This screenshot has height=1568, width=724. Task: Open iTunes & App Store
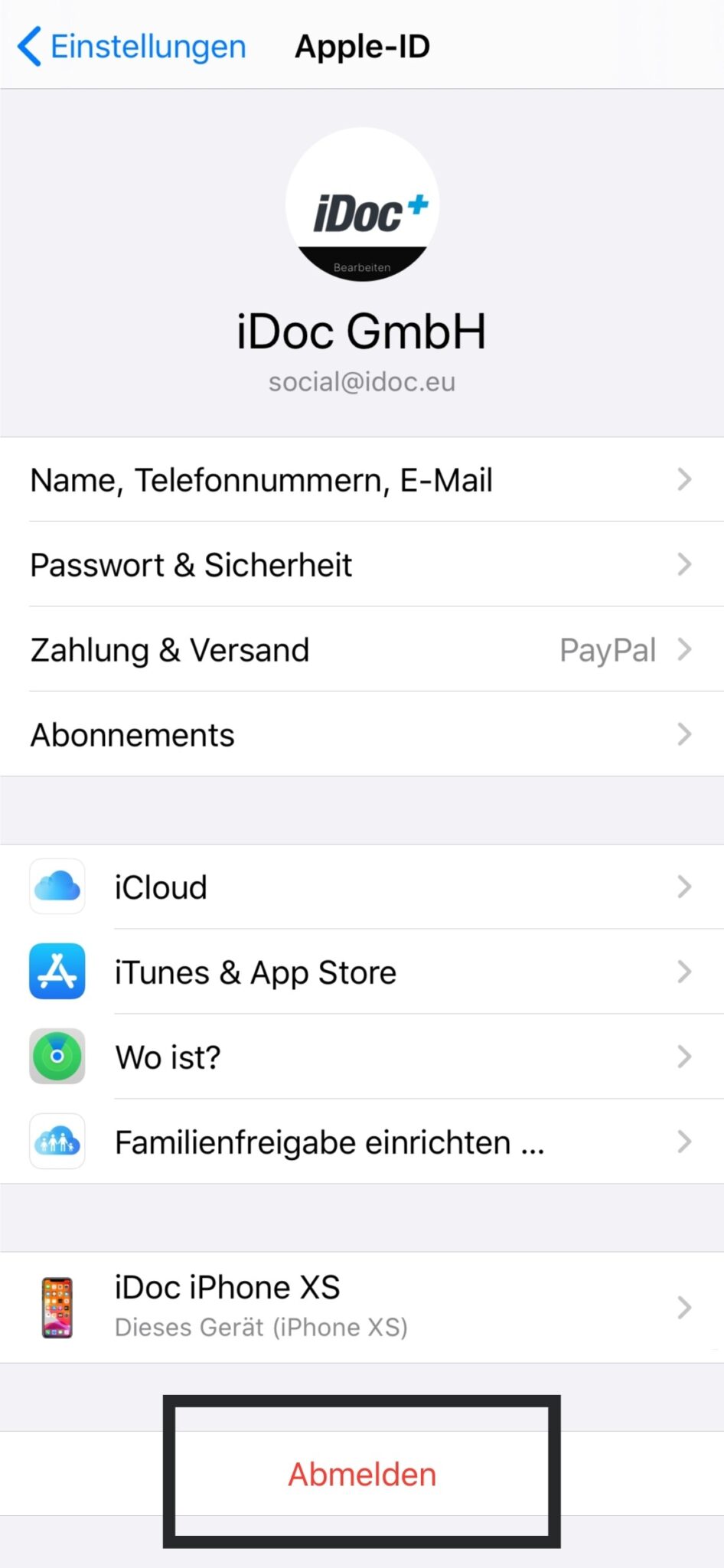(x=361, y=972)
